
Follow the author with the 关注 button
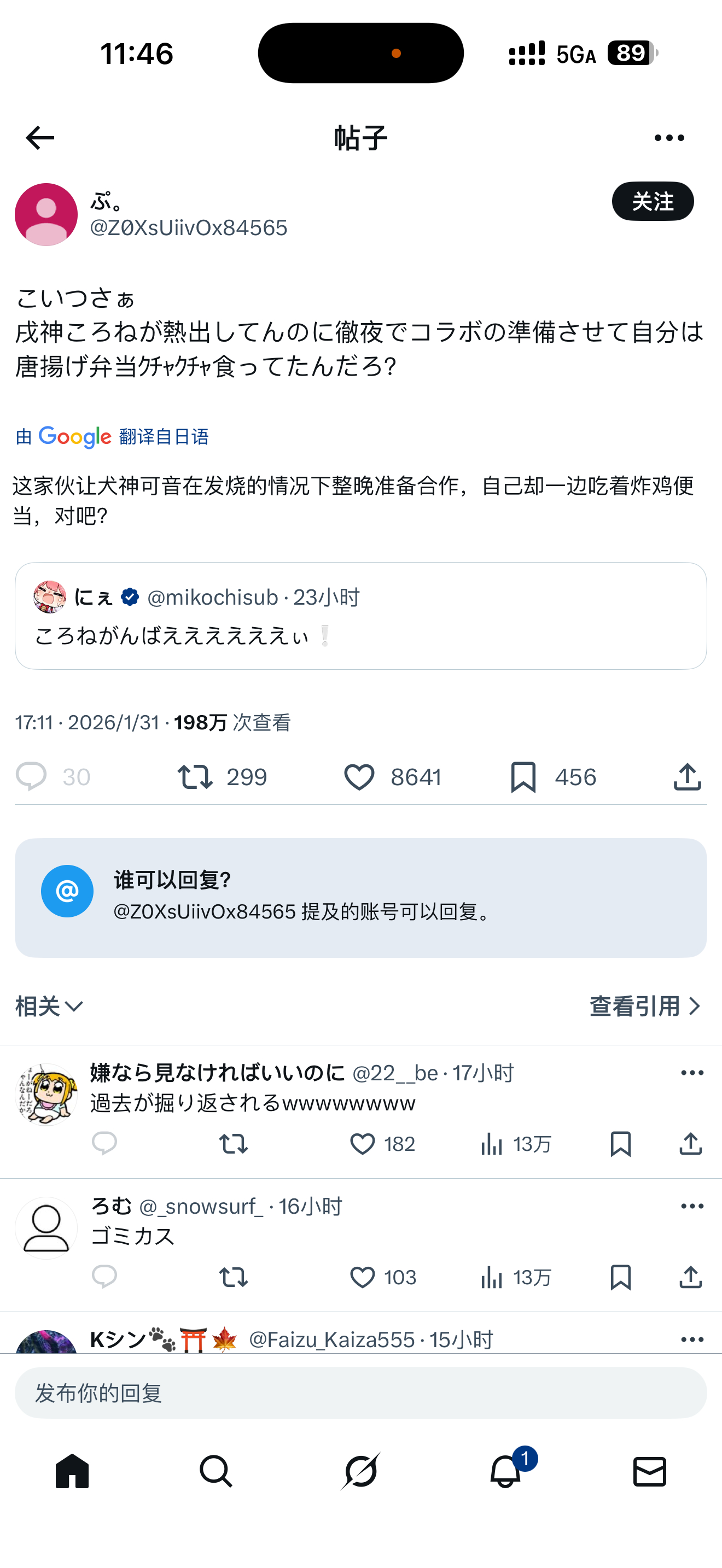653,202
